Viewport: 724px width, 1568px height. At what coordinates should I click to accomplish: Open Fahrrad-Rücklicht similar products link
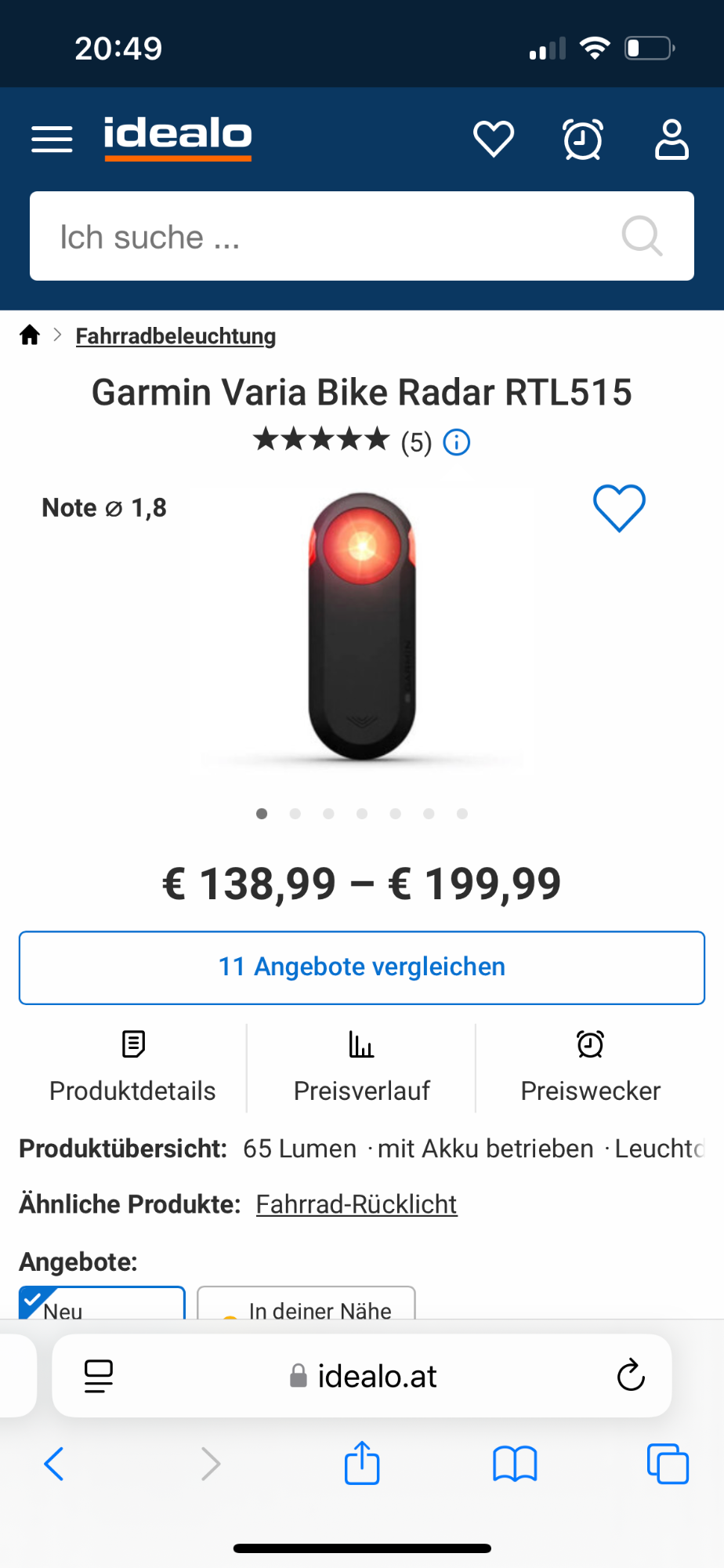click(356, 1203)
